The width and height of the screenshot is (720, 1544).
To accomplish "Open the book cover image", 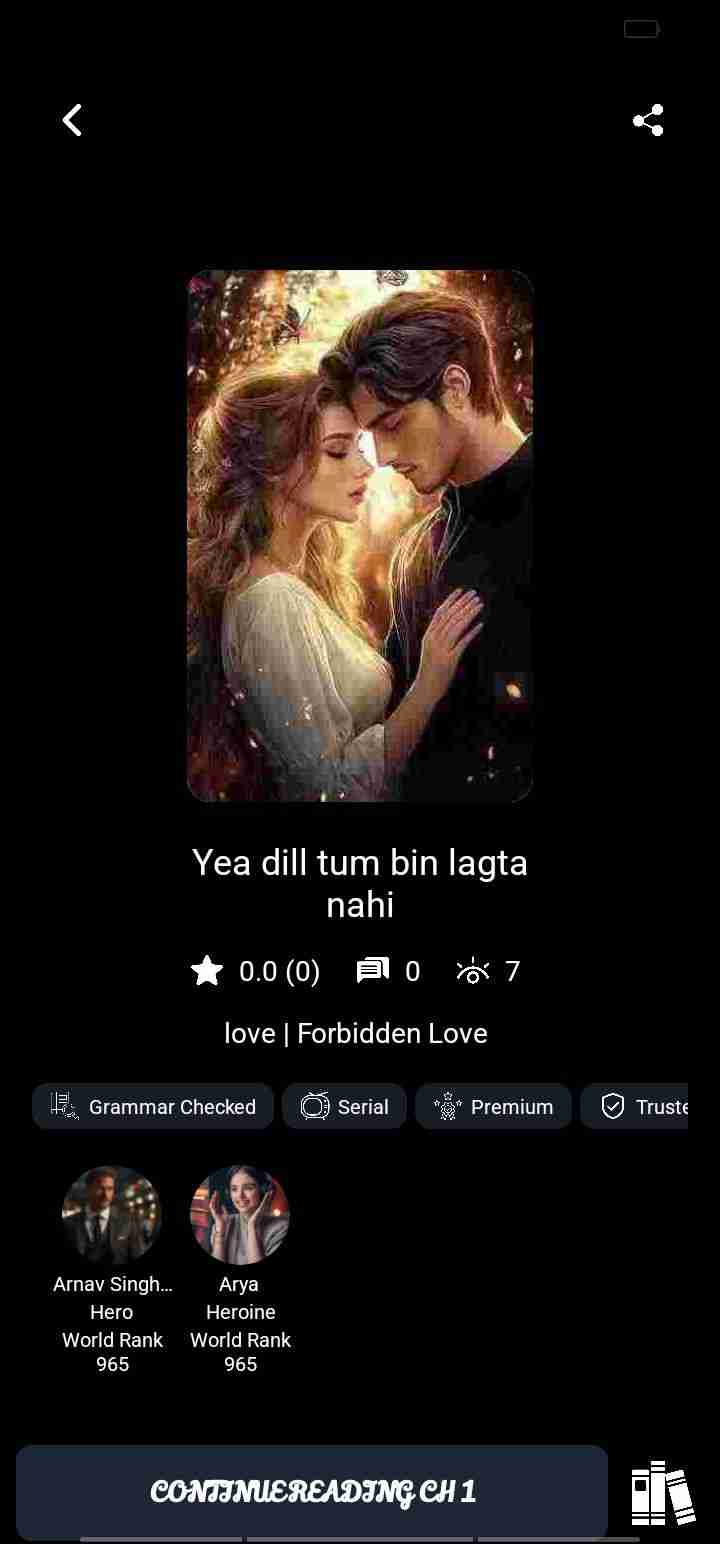I will click(x=360, y=535).
